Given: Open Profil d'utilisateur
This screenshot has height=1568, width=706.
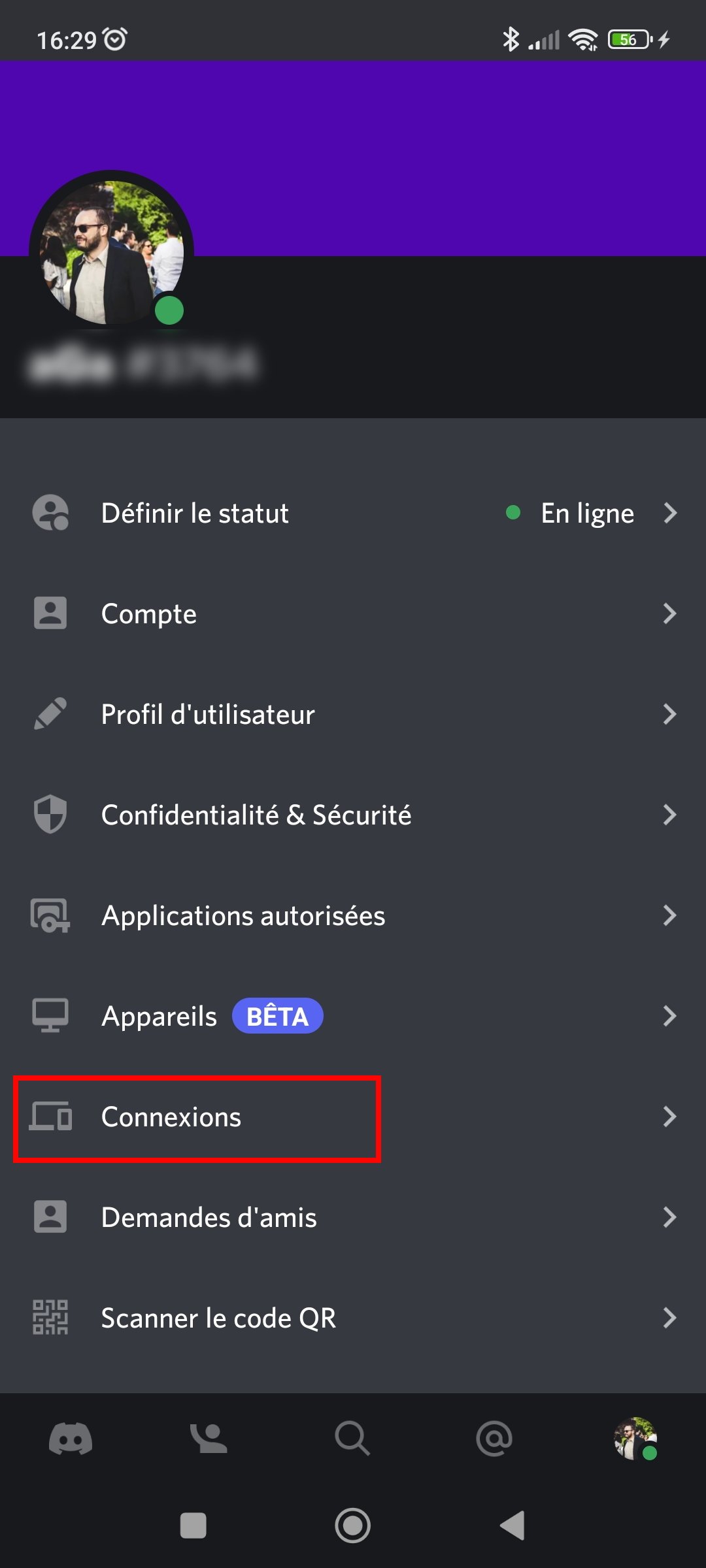Looking at the screenshot, I should point(353,715).
